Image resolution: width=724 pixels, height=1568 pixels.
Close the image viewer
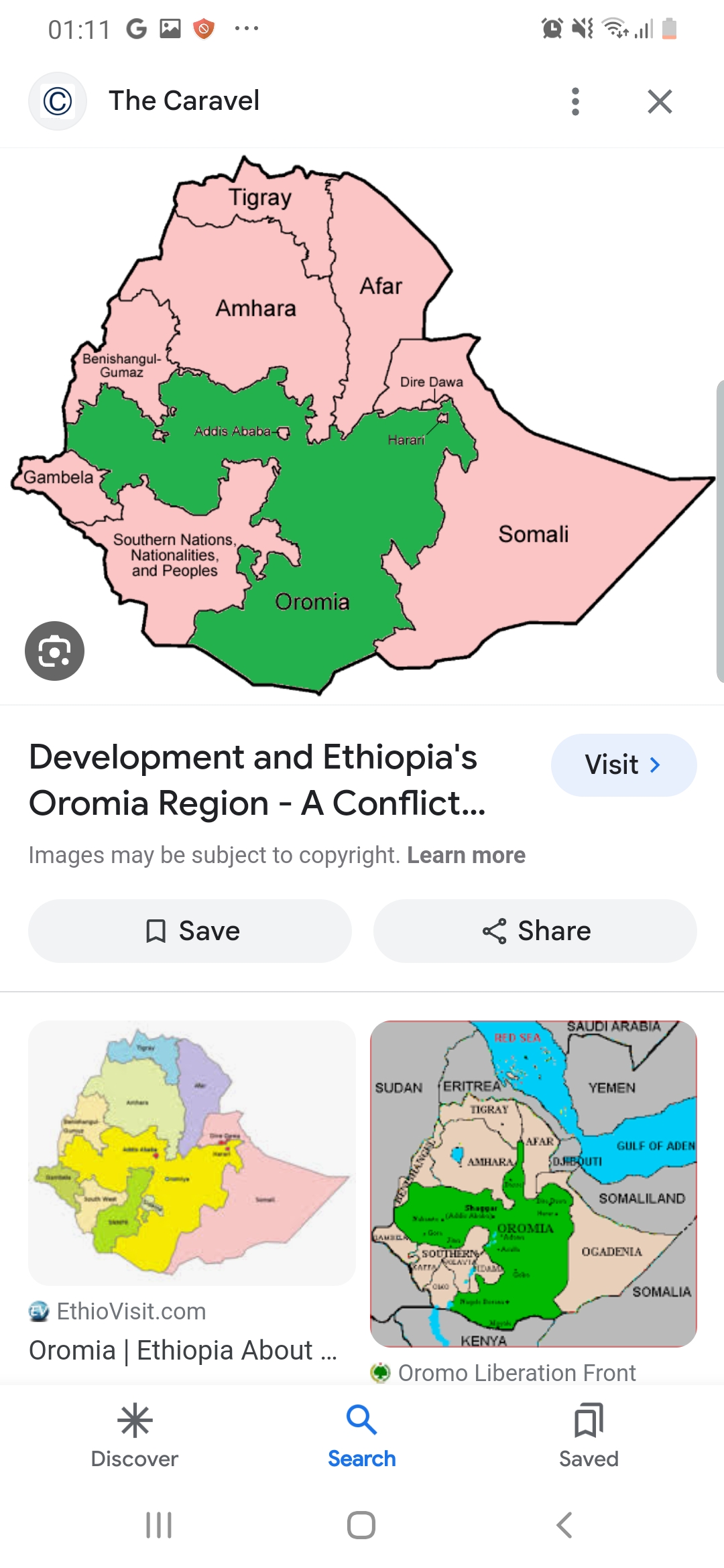(660, 102)
